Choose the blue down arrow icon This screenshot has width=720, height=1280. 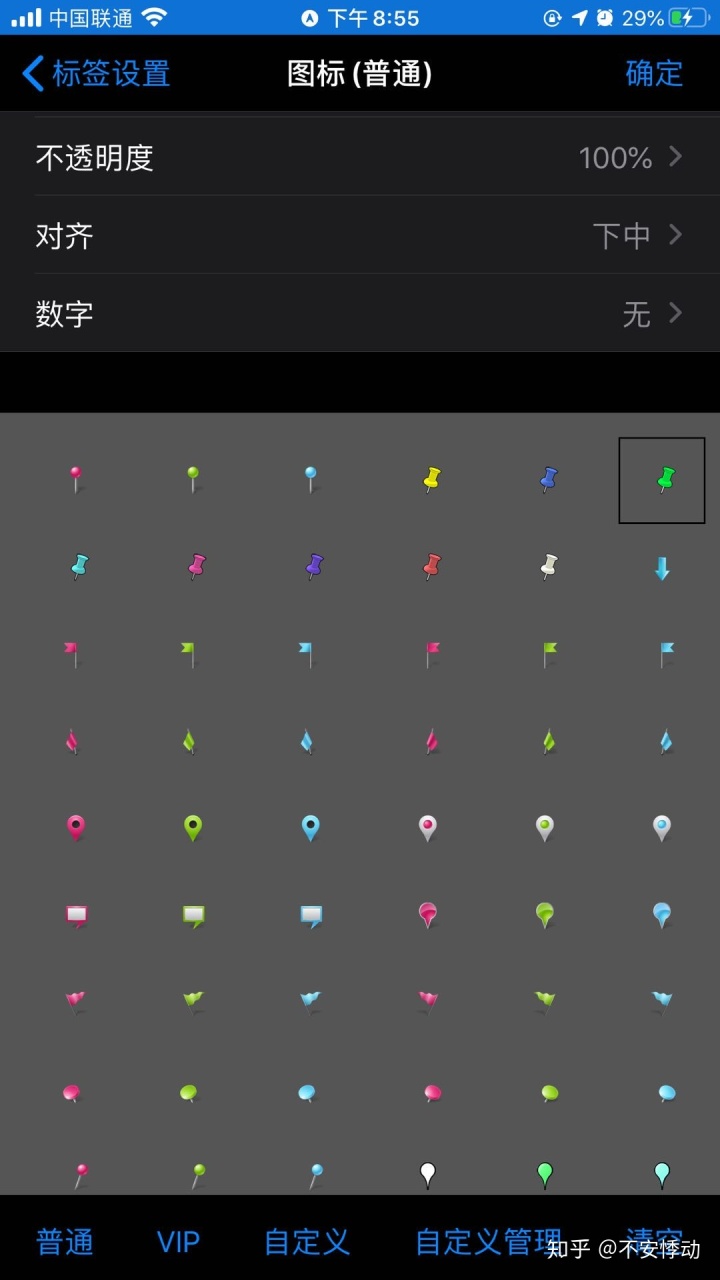[x=662, y=569]
